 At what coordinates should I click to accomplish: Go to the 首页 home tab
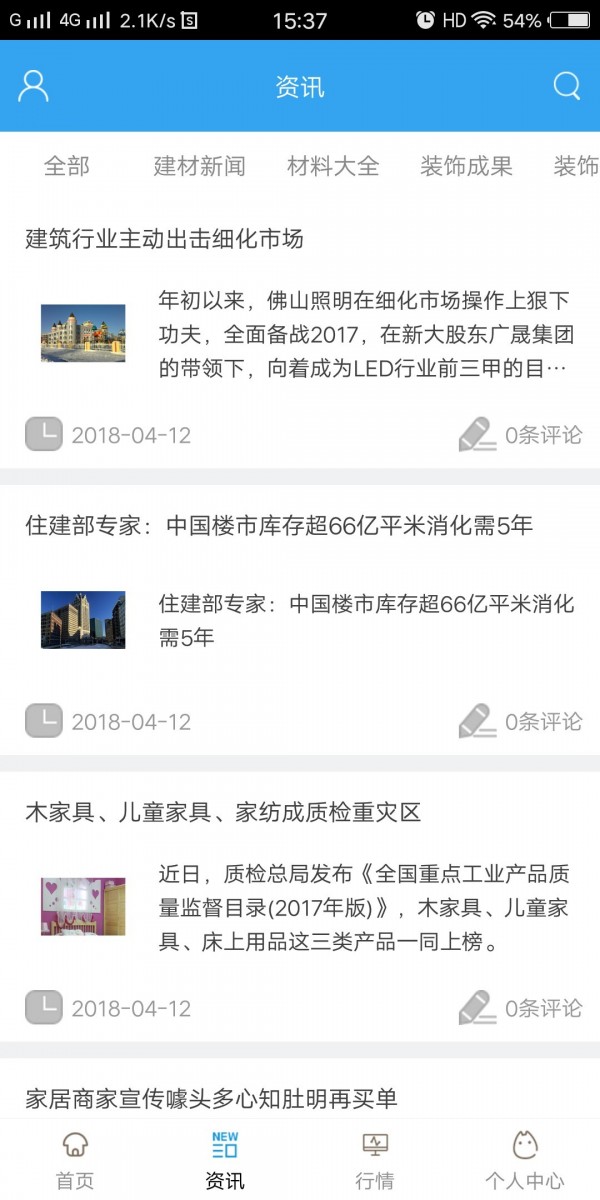click(75, 1160)
